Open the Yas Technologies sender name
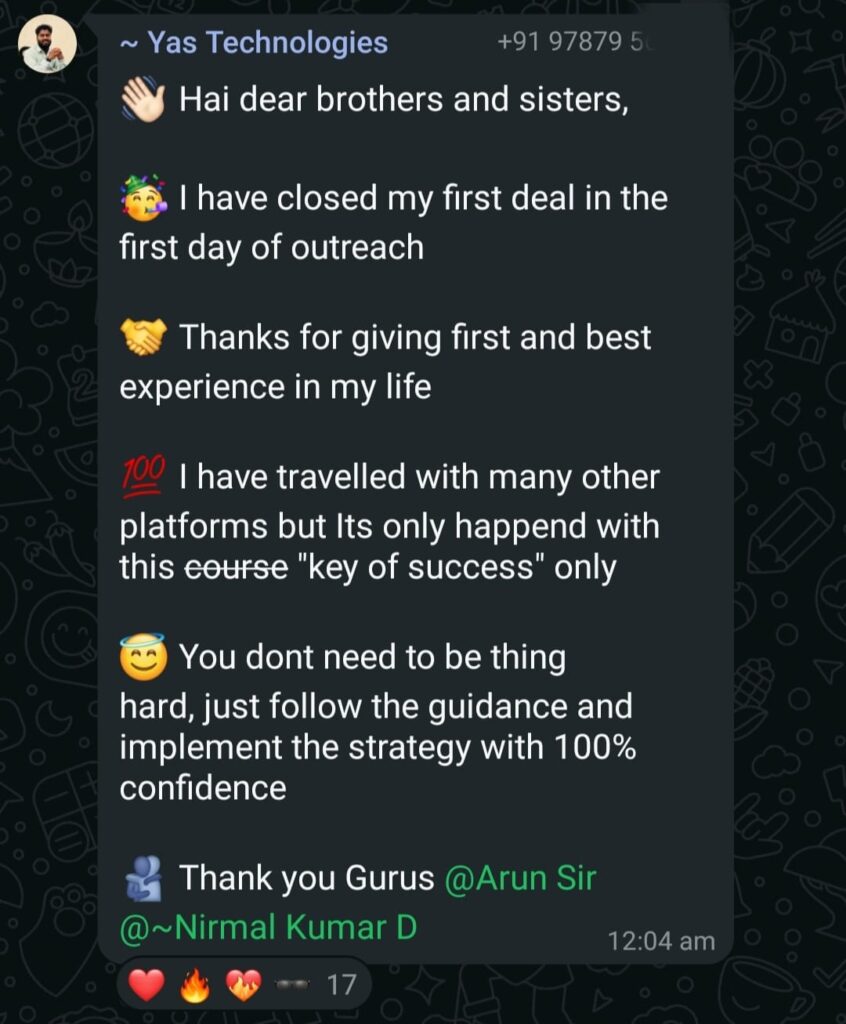 pos(254,43)
